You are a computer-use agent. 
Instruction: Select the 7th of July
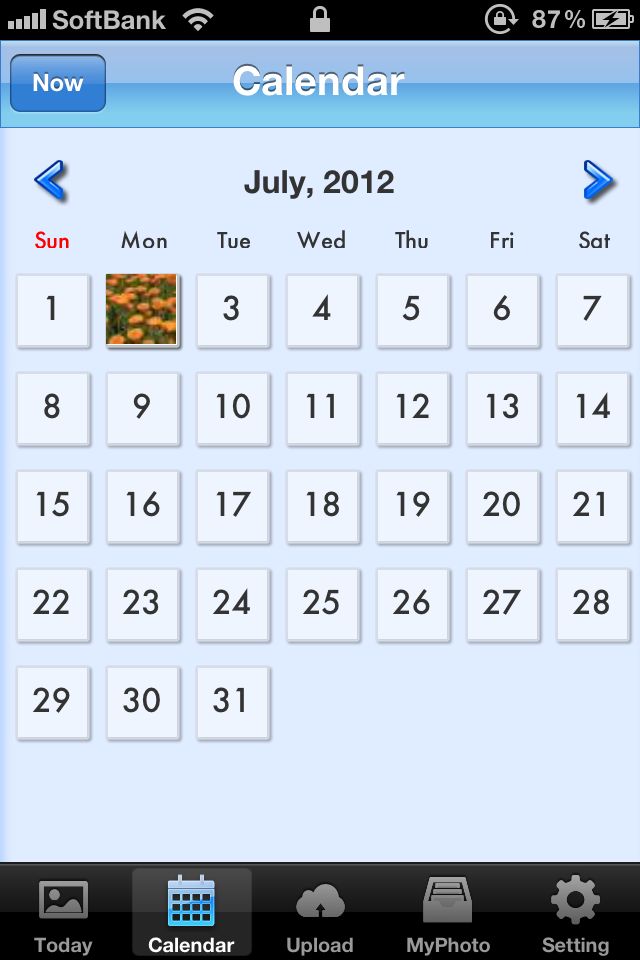coord(592,310)
